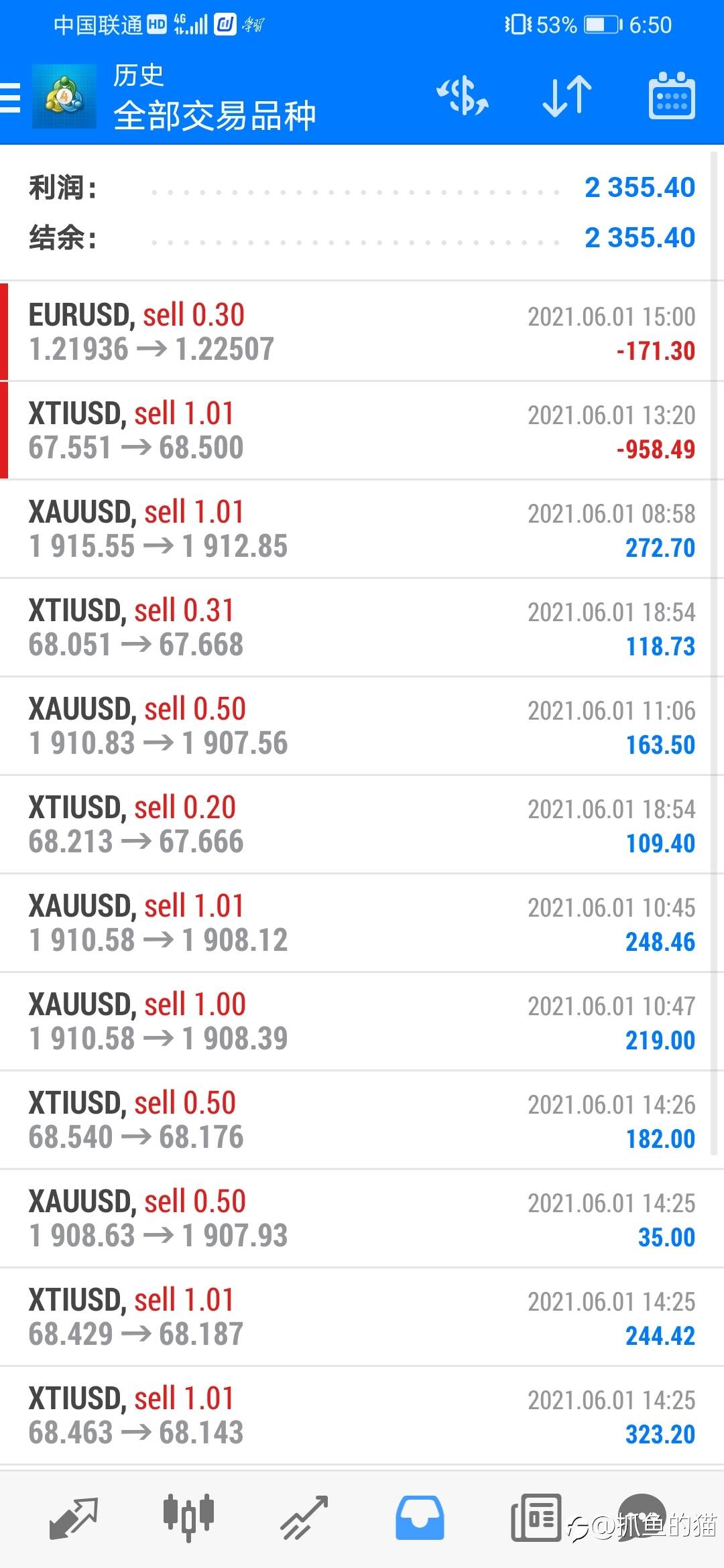Switch to the candlestick Chart tab

click(188, 1518)
